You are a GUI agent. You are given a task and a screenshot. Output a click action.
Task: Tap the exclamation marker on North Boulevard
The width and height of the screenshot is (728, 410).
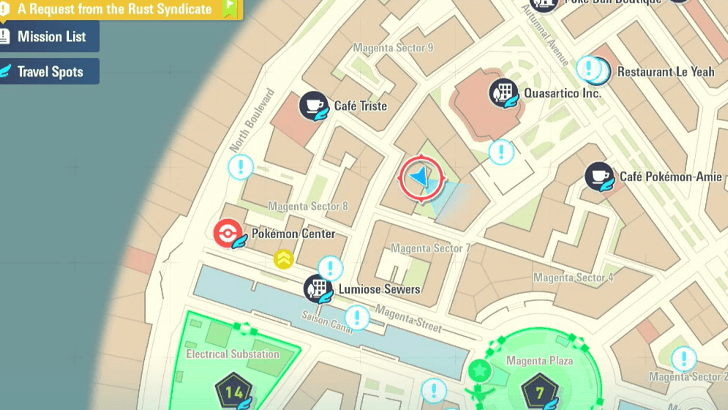[x=240, y=167]
